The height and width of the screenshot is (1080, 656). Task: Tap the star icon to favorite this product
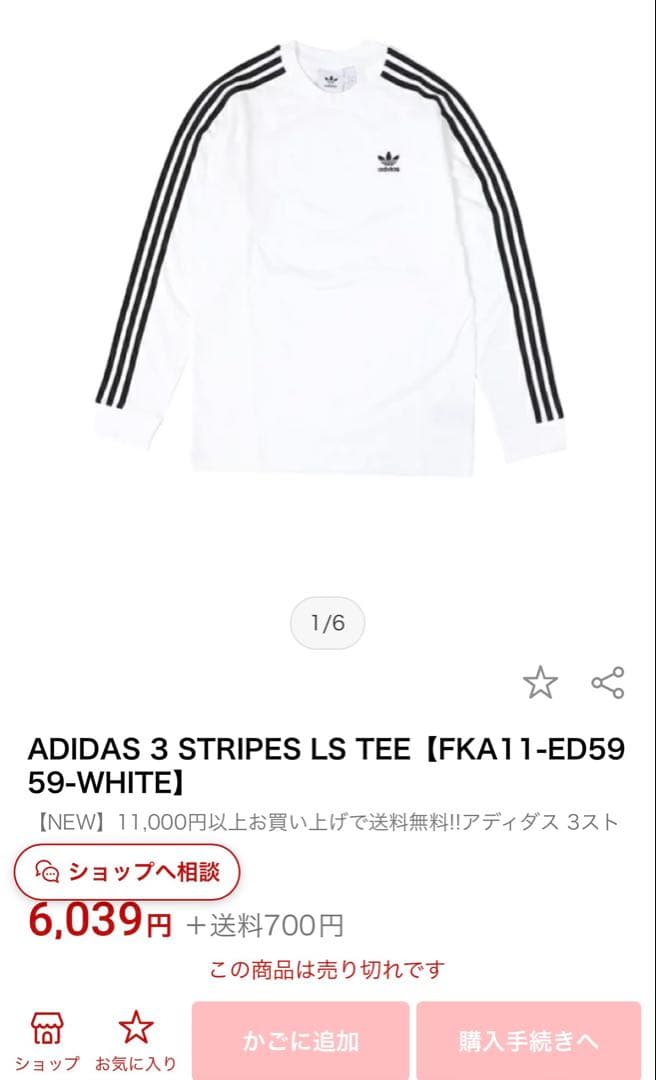coord(540,683)
